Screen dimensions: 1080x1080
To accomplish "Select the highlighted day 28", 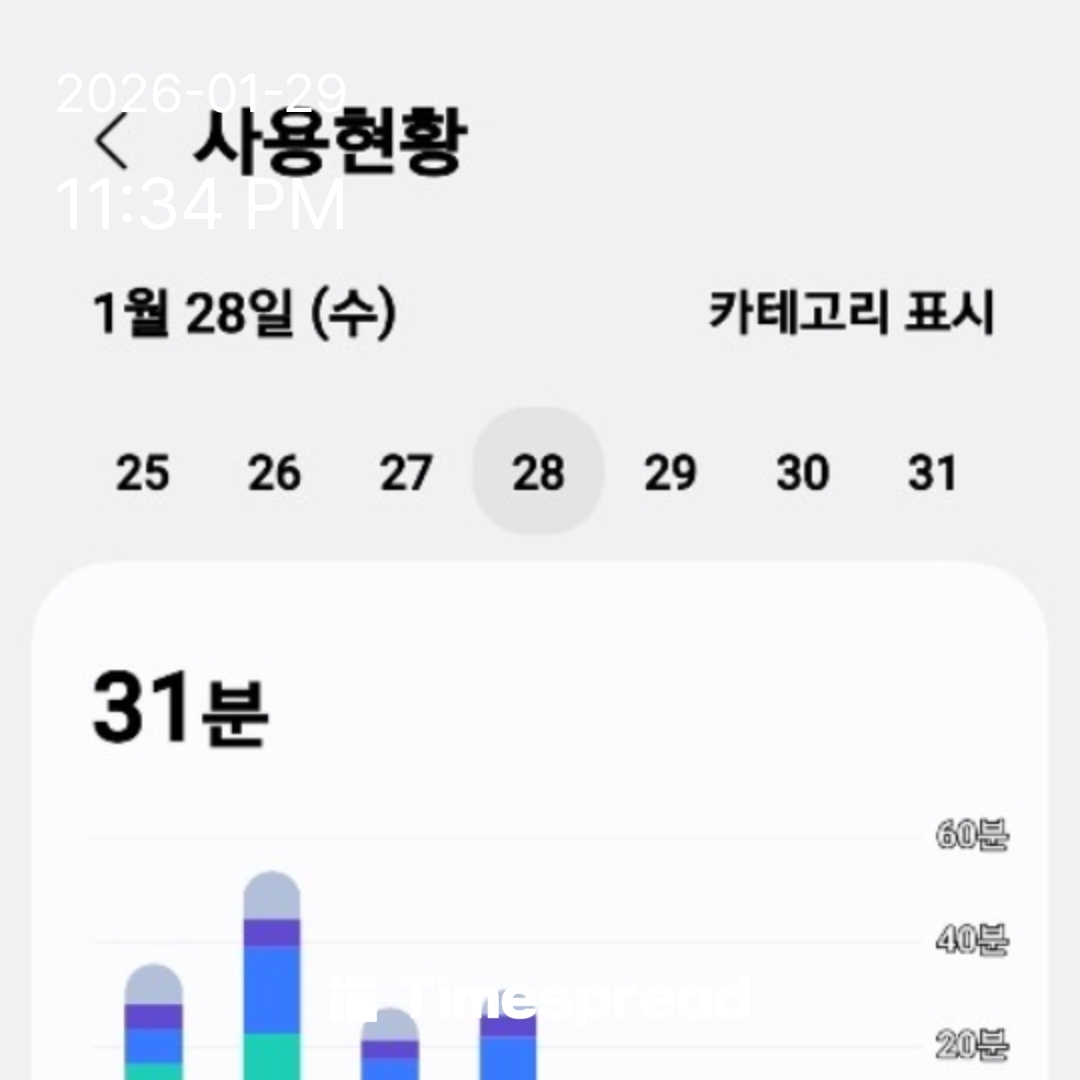I will (538, 473).
